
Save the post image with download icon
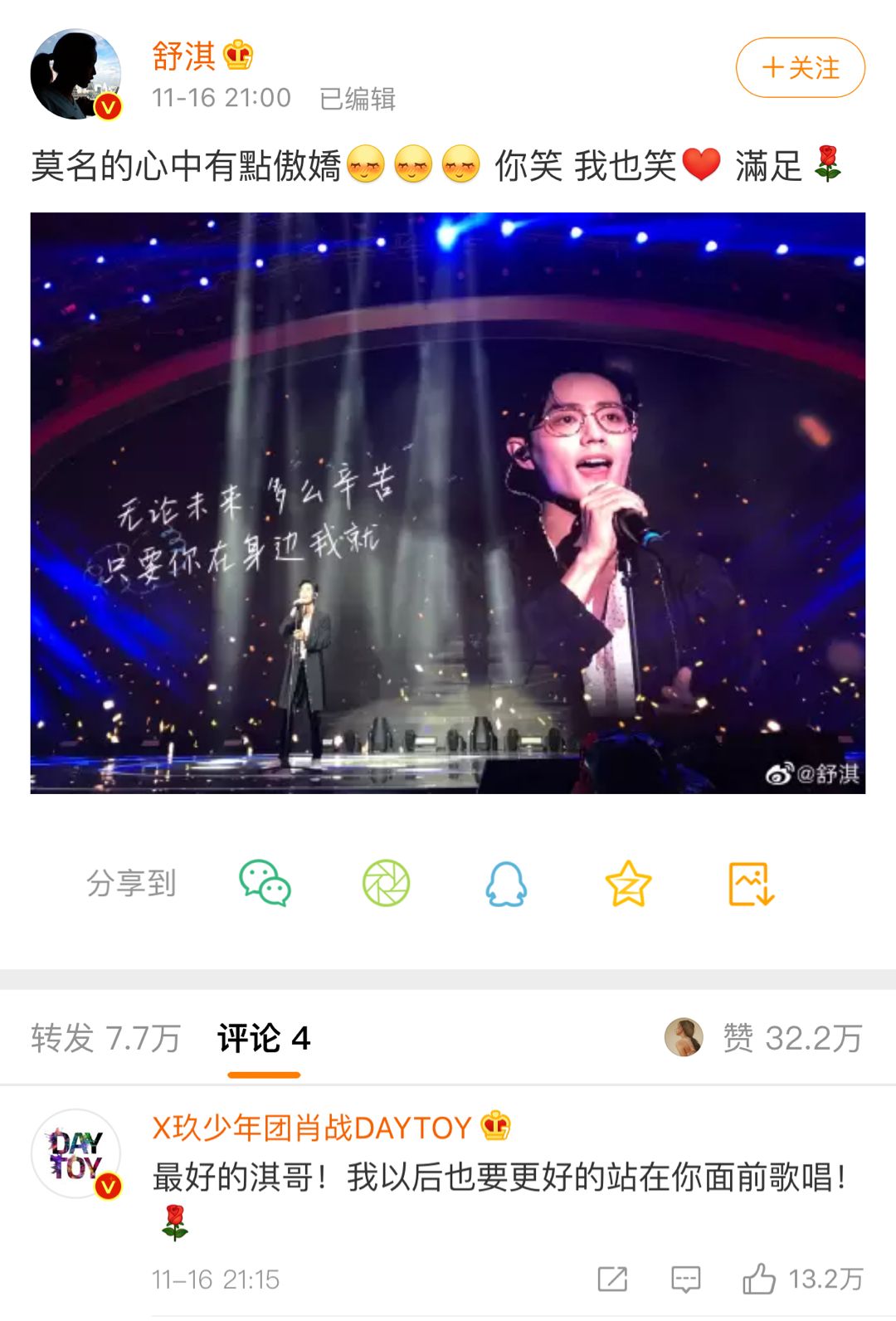[751, 883]
